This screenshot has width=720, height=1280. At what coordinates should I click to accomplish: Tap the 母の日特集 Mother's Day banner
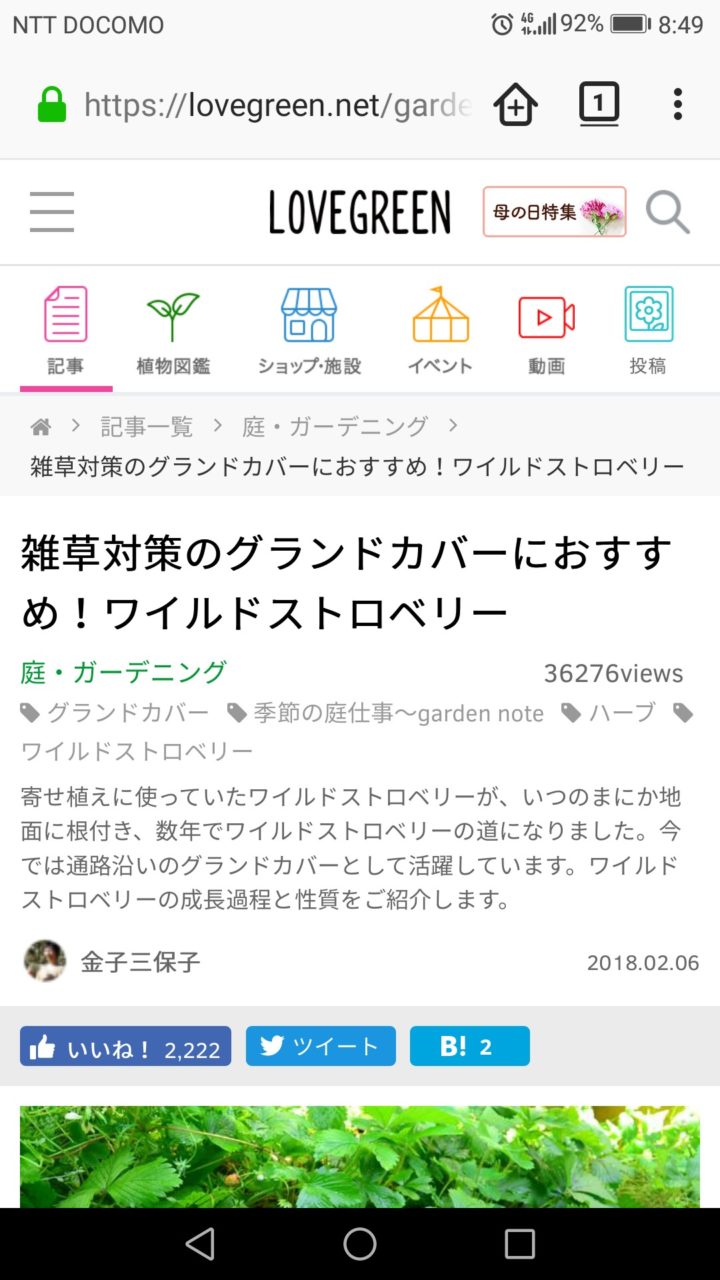(x=554, y=212)
